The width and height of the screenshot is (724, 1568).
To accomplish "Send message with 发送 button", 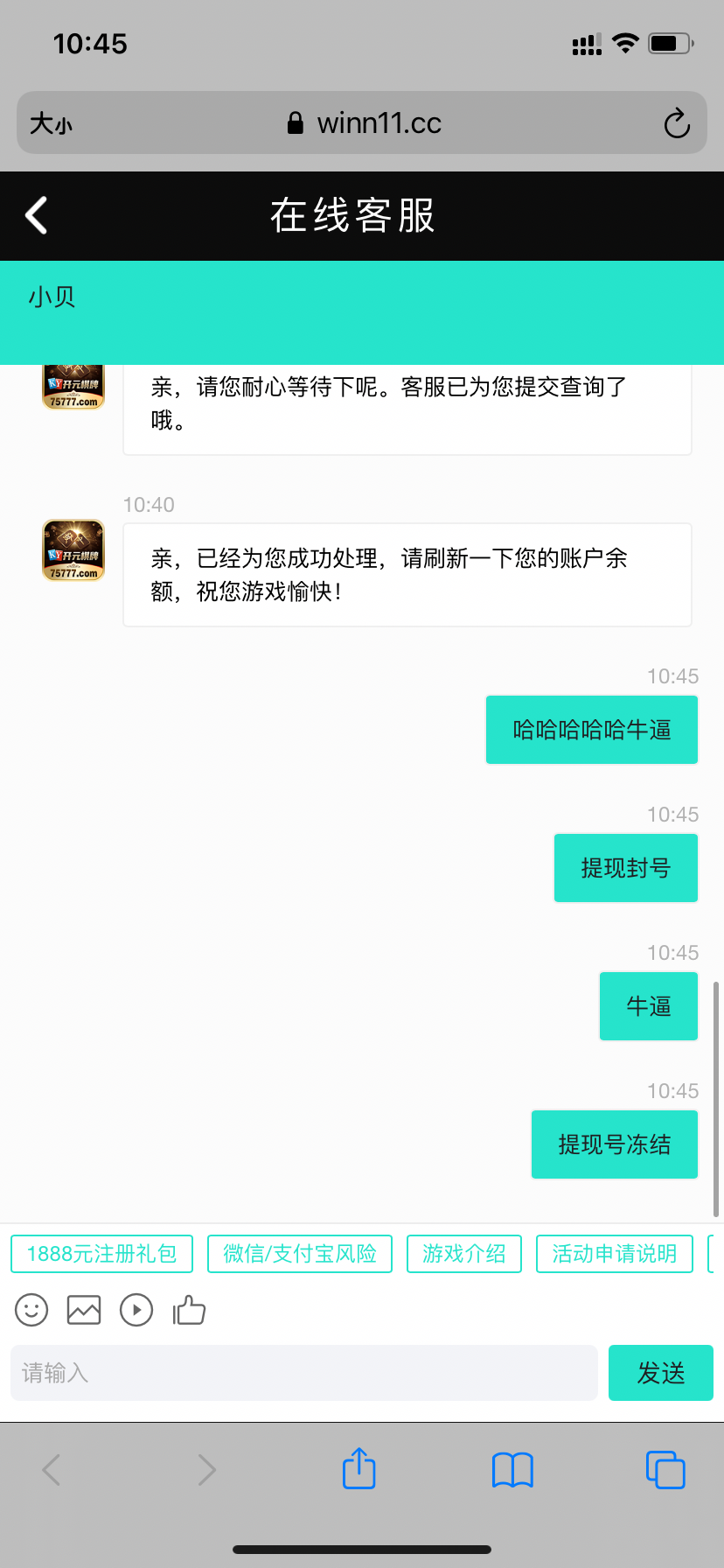I will (661, 1373).
